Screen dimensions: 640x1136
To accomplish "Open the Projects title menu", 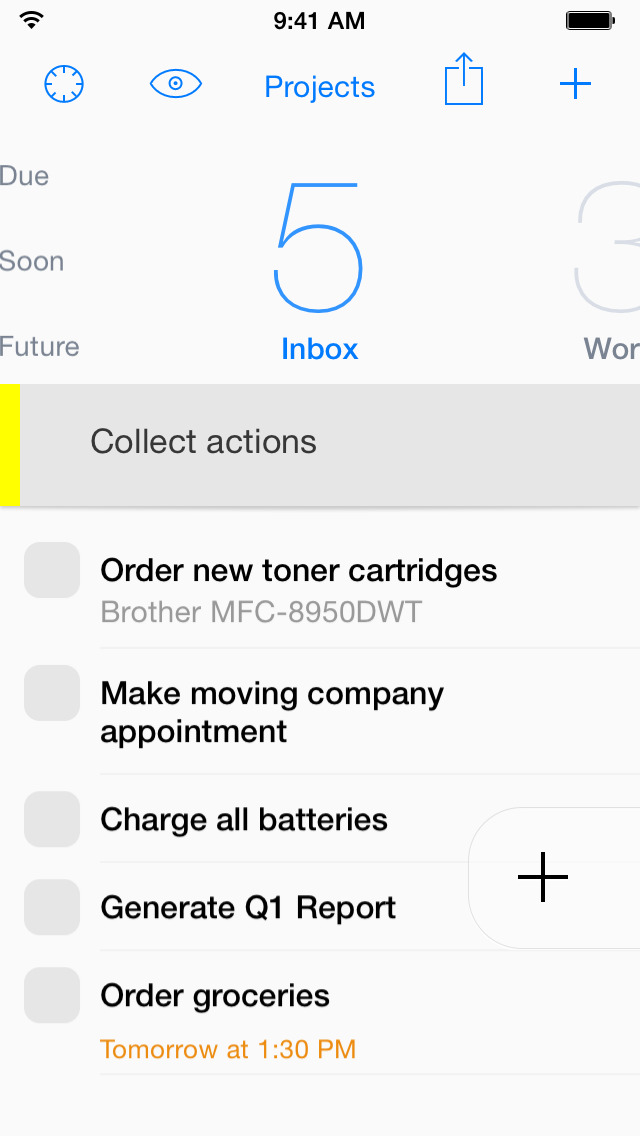I will coord(319,87).
